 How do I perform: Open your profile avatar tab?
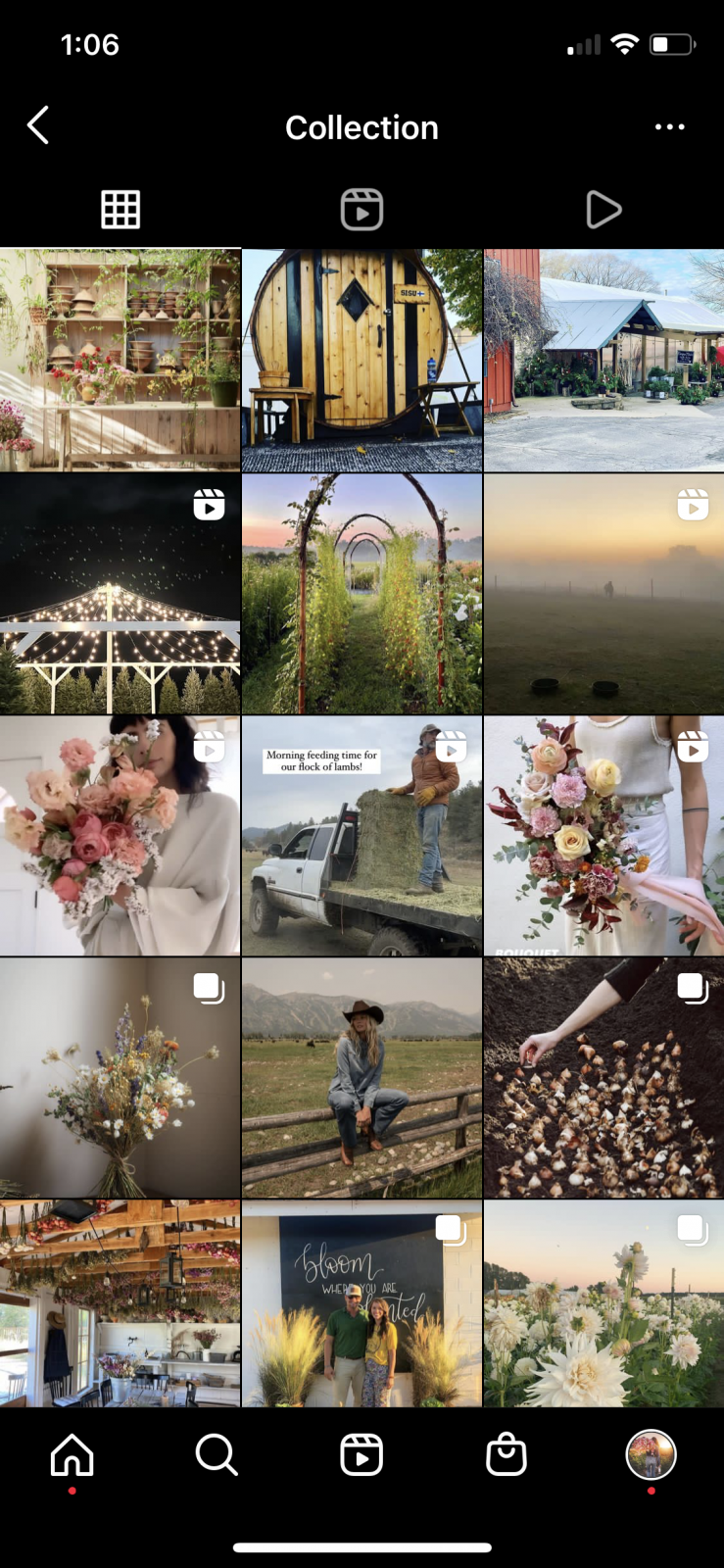(x=651, y=1454)
